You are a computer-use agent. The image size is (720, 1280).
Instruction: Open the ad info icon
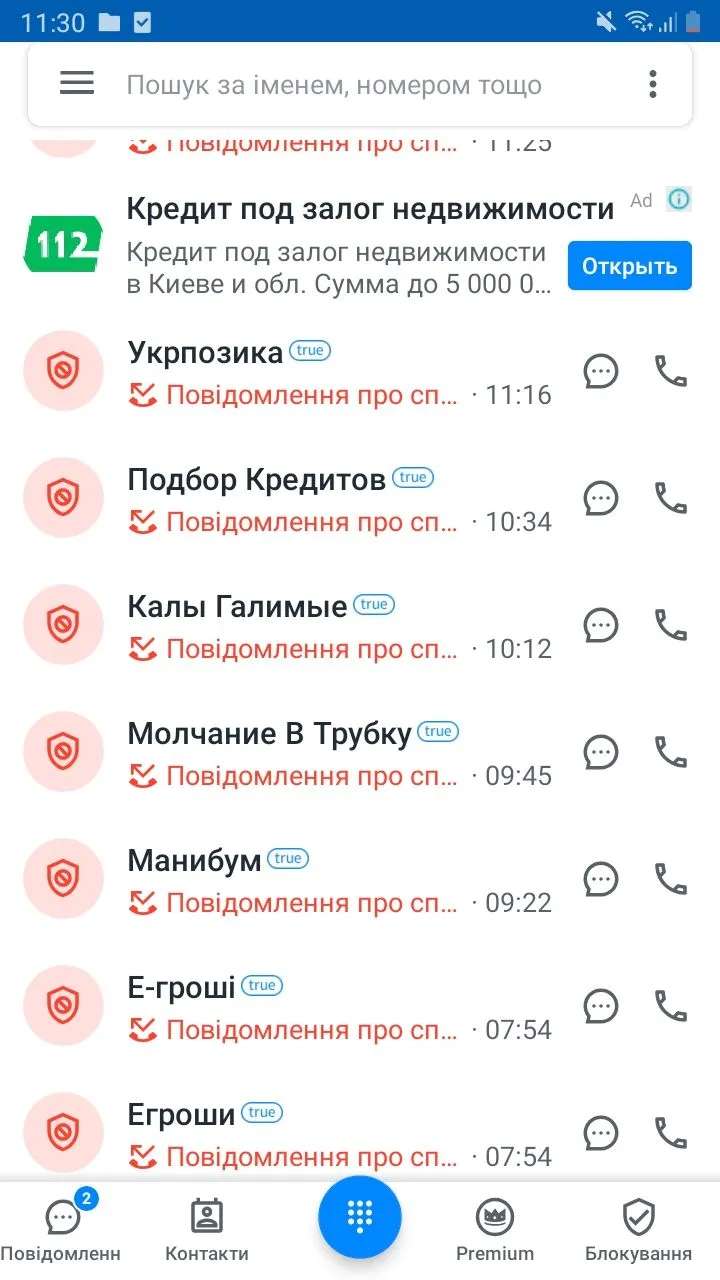tap(679, 200)
